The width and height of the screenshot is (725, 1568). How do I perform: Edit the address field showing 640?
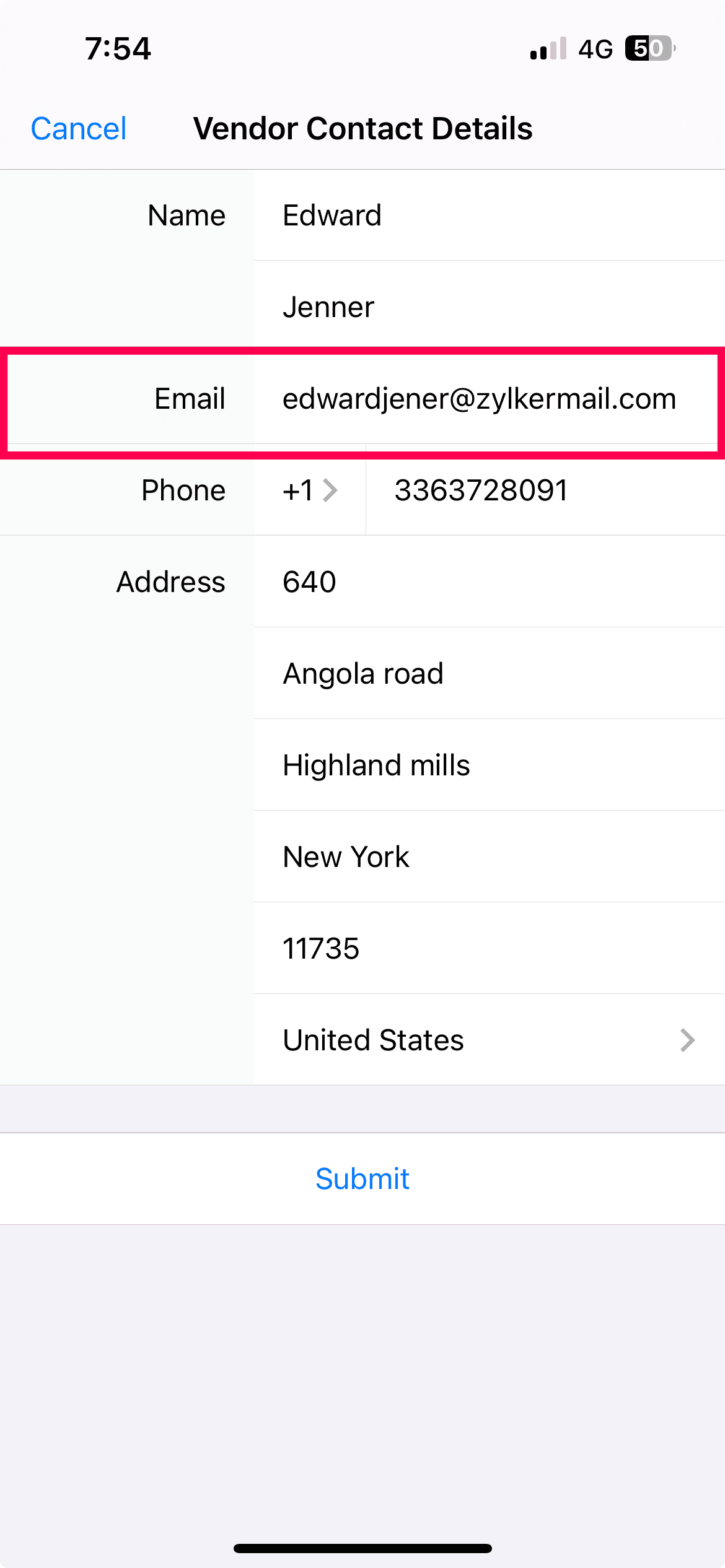(490, 582)
